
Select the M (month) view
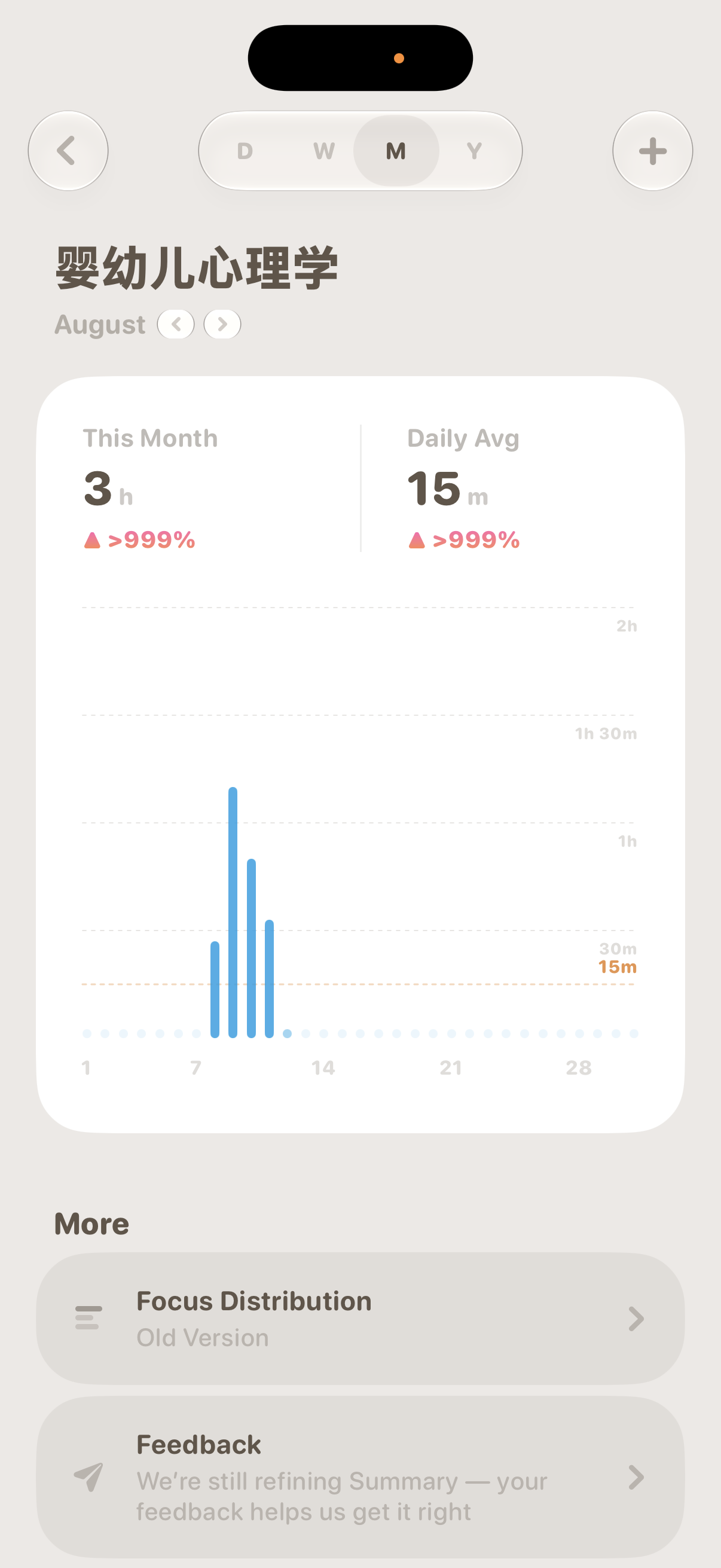tap(396, 150)
